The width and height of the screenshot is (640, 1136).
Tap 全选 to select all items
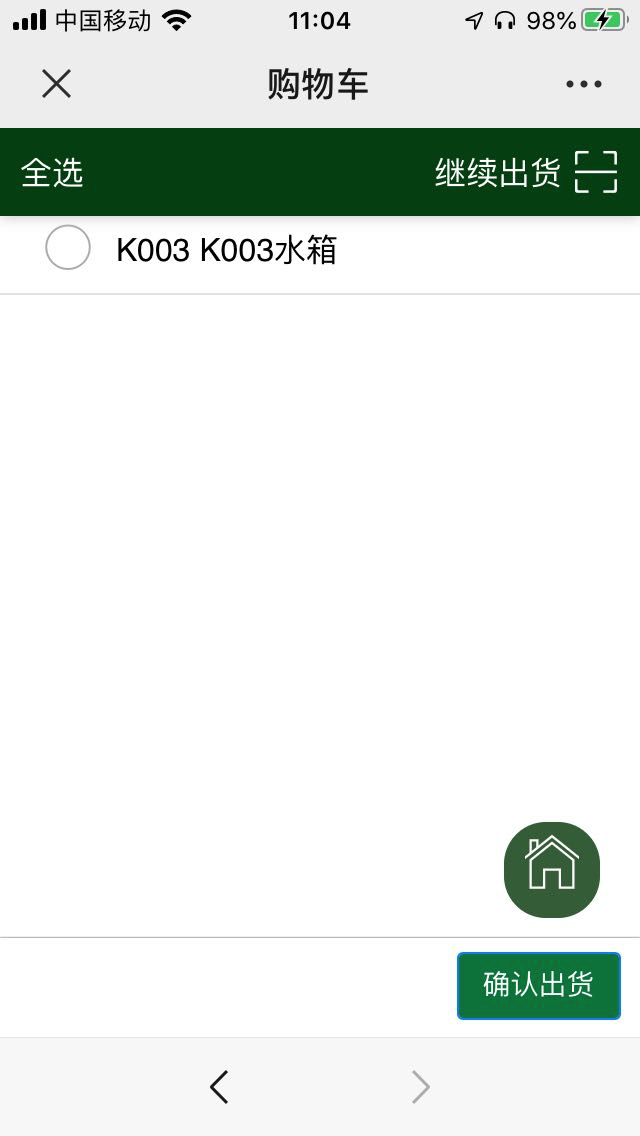tap(52, 173)
